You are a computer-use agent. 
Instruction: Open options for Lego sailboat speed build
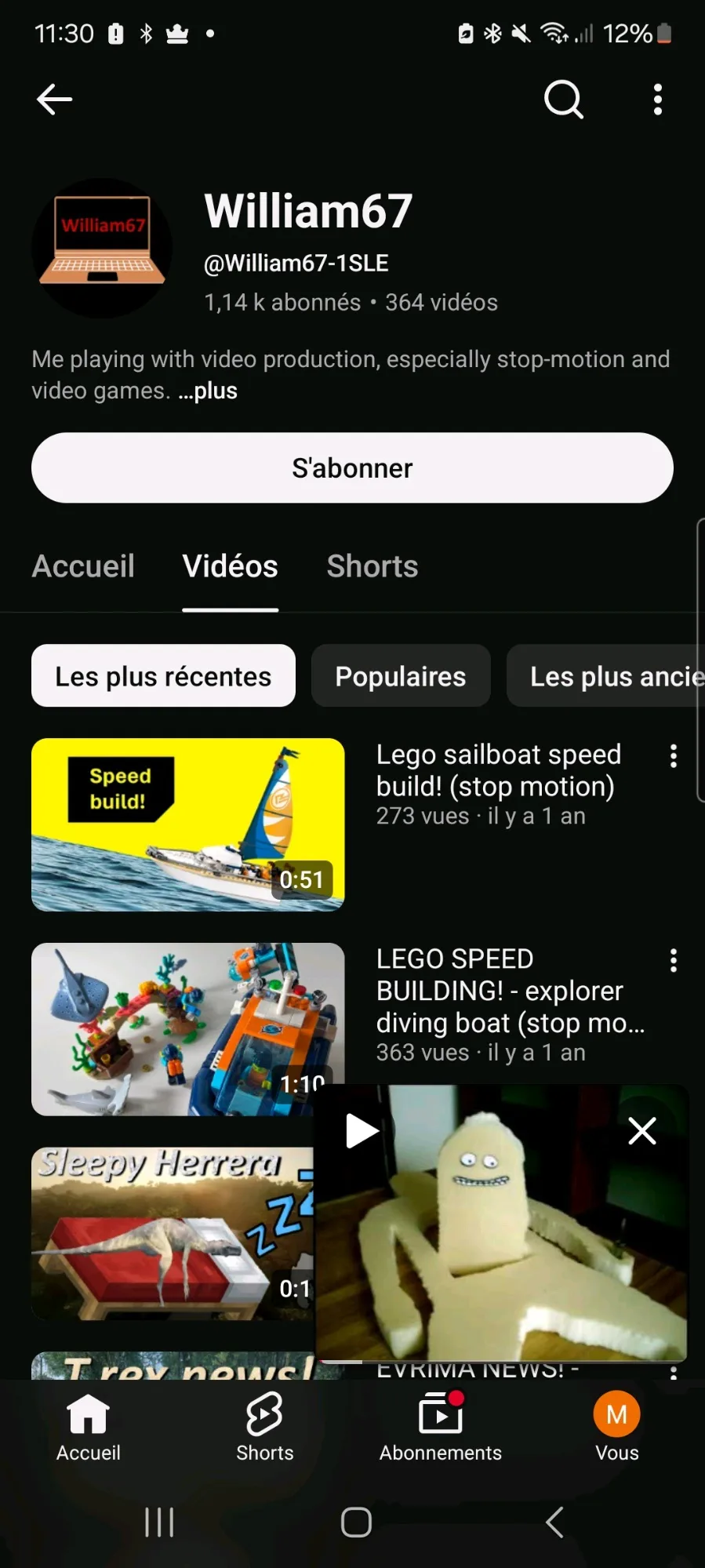pyautogui.click(x=673, y=756)
